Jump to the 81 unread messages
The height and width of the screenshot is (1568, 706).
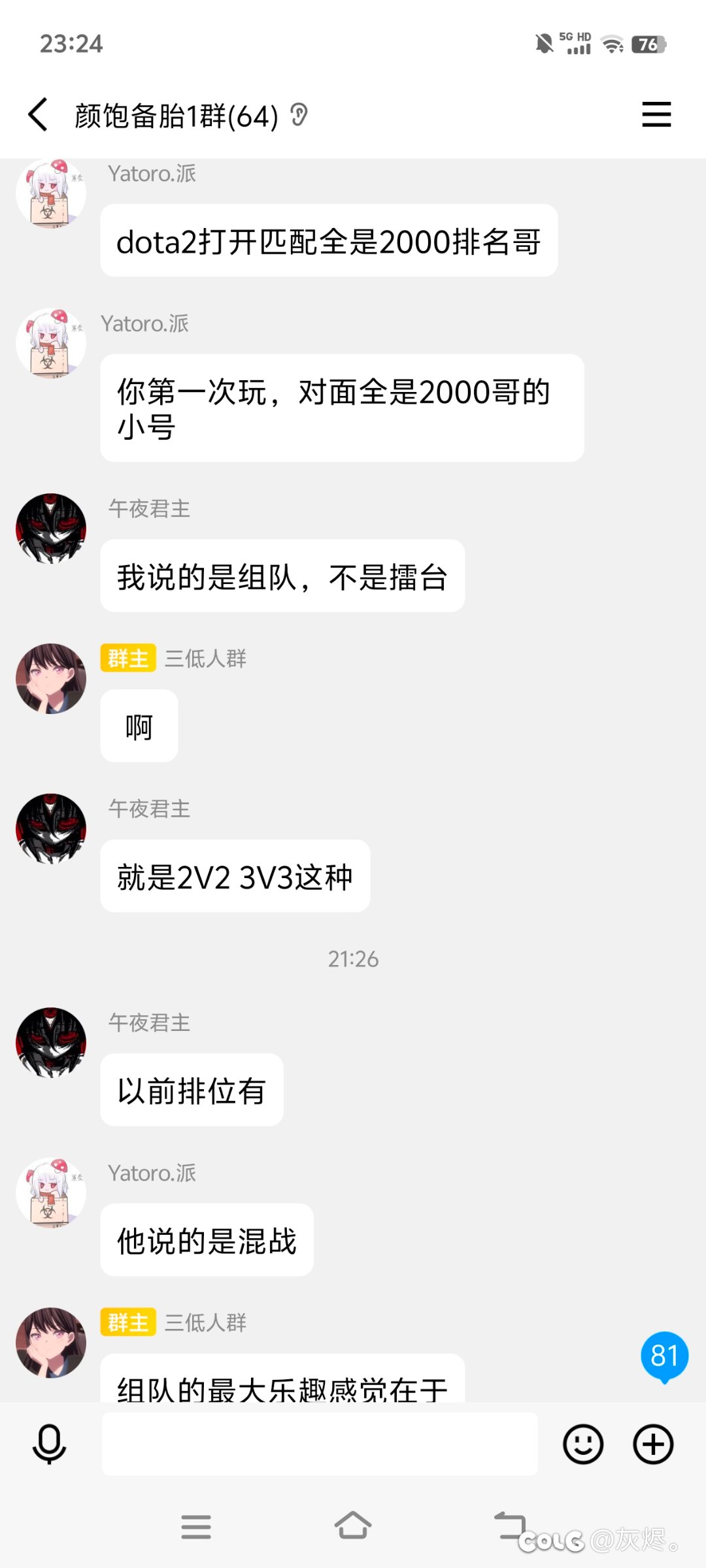pos(664,1356)
